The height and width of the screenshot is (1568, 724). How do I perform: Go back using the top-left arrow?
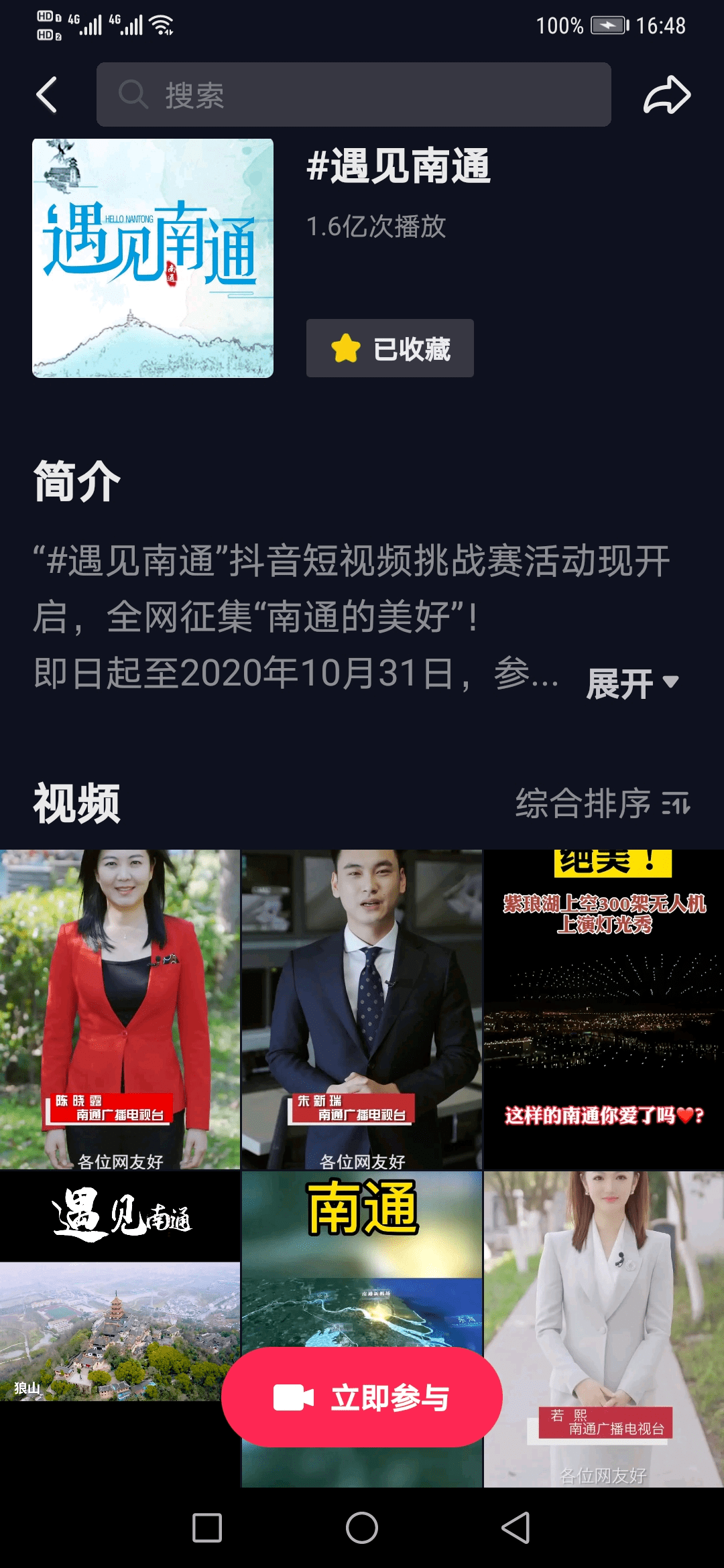(46, 94)
